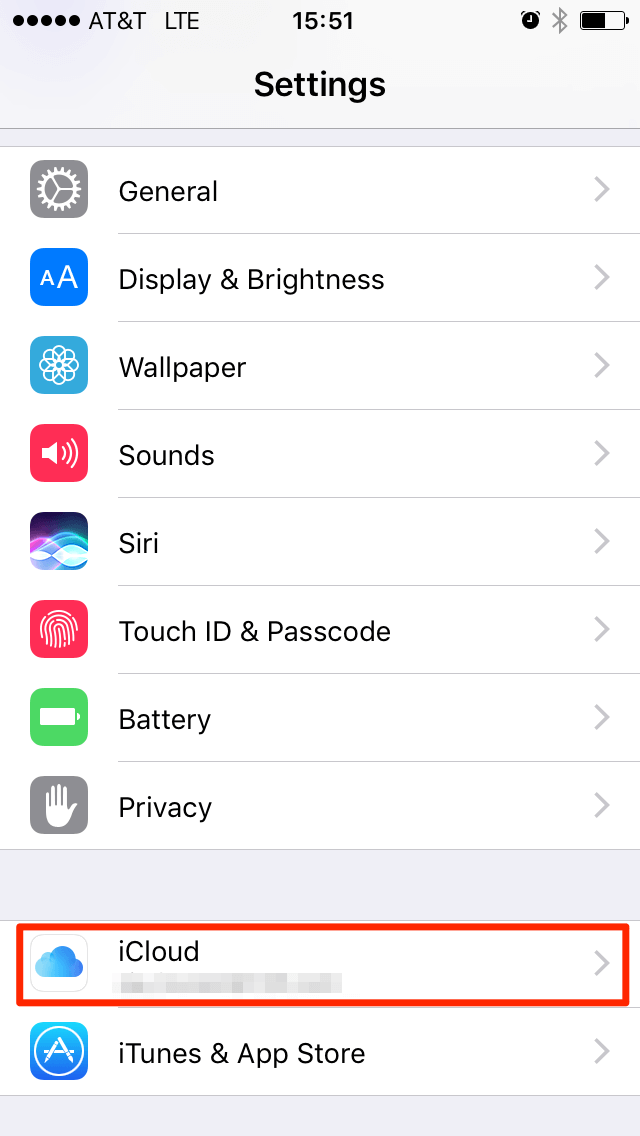The width and height of the screenshot is (640, 1136).
Task: Open General settings
Action: pyautogui.click(x=320, y=190)
